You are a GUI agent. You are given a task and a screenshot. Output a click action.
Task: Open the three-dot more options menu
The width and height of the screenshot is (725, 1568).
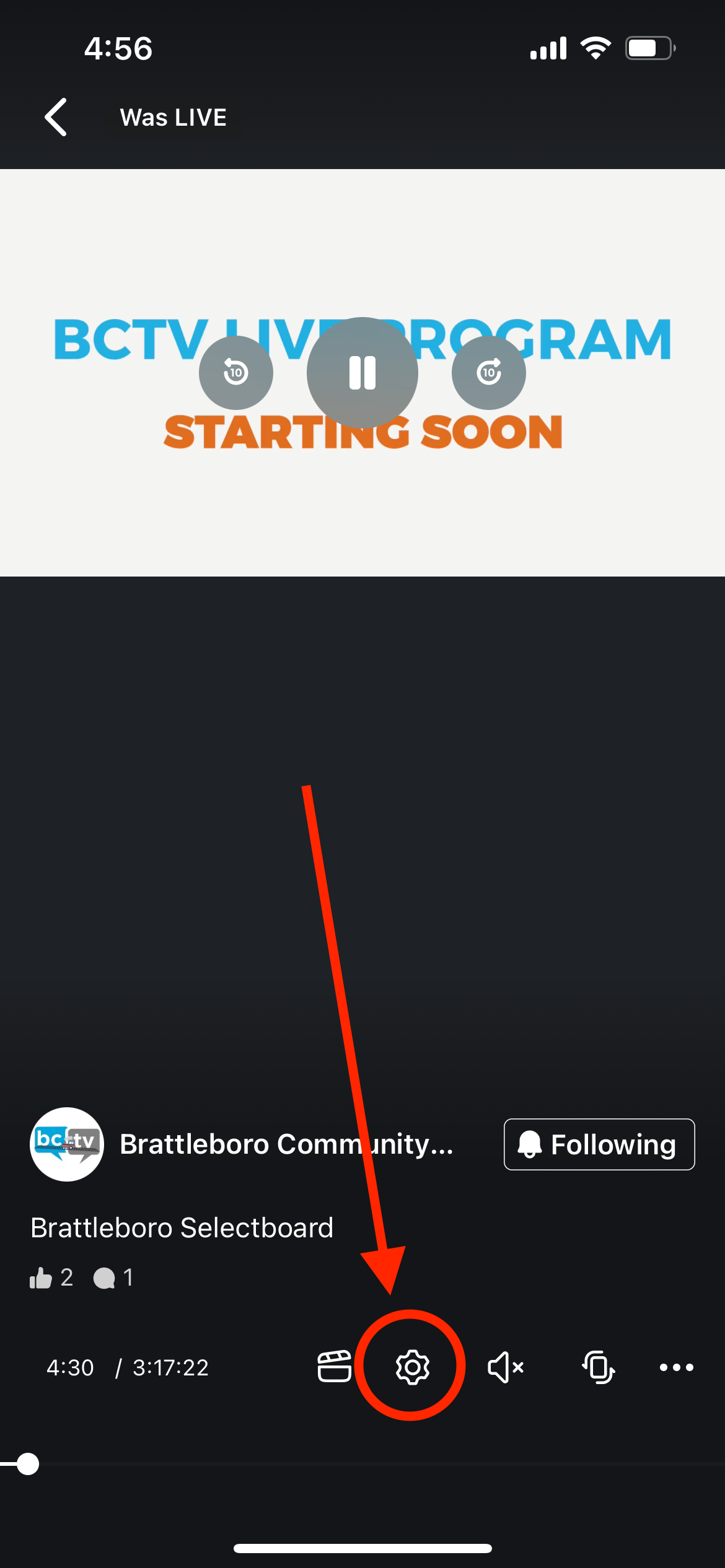click(x=677, y=1367)
